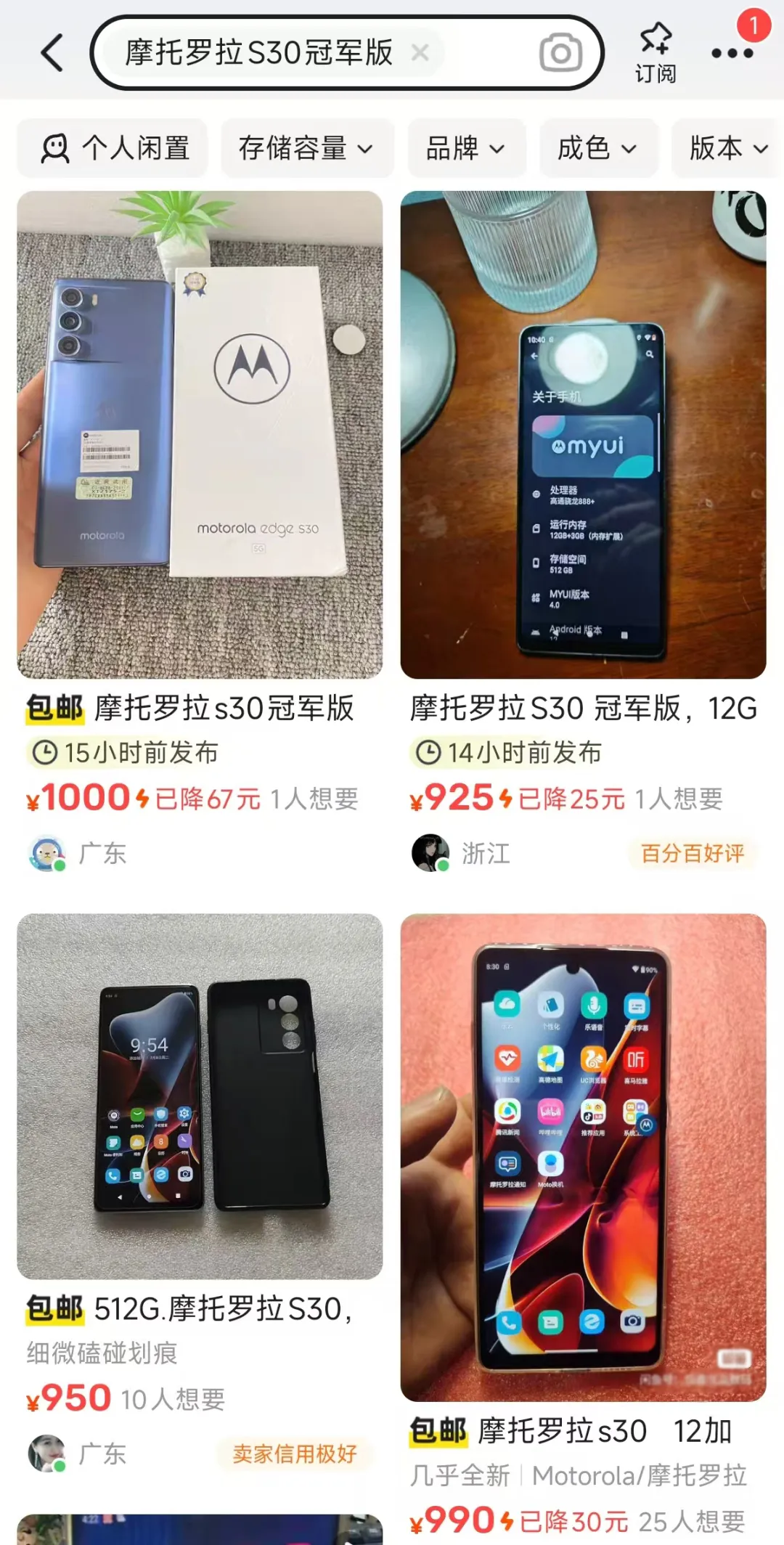The width and height of the screenshot is (784, 1545).
Task: Filter by 个人闲置 sellers
Action: tap(113, 148)
